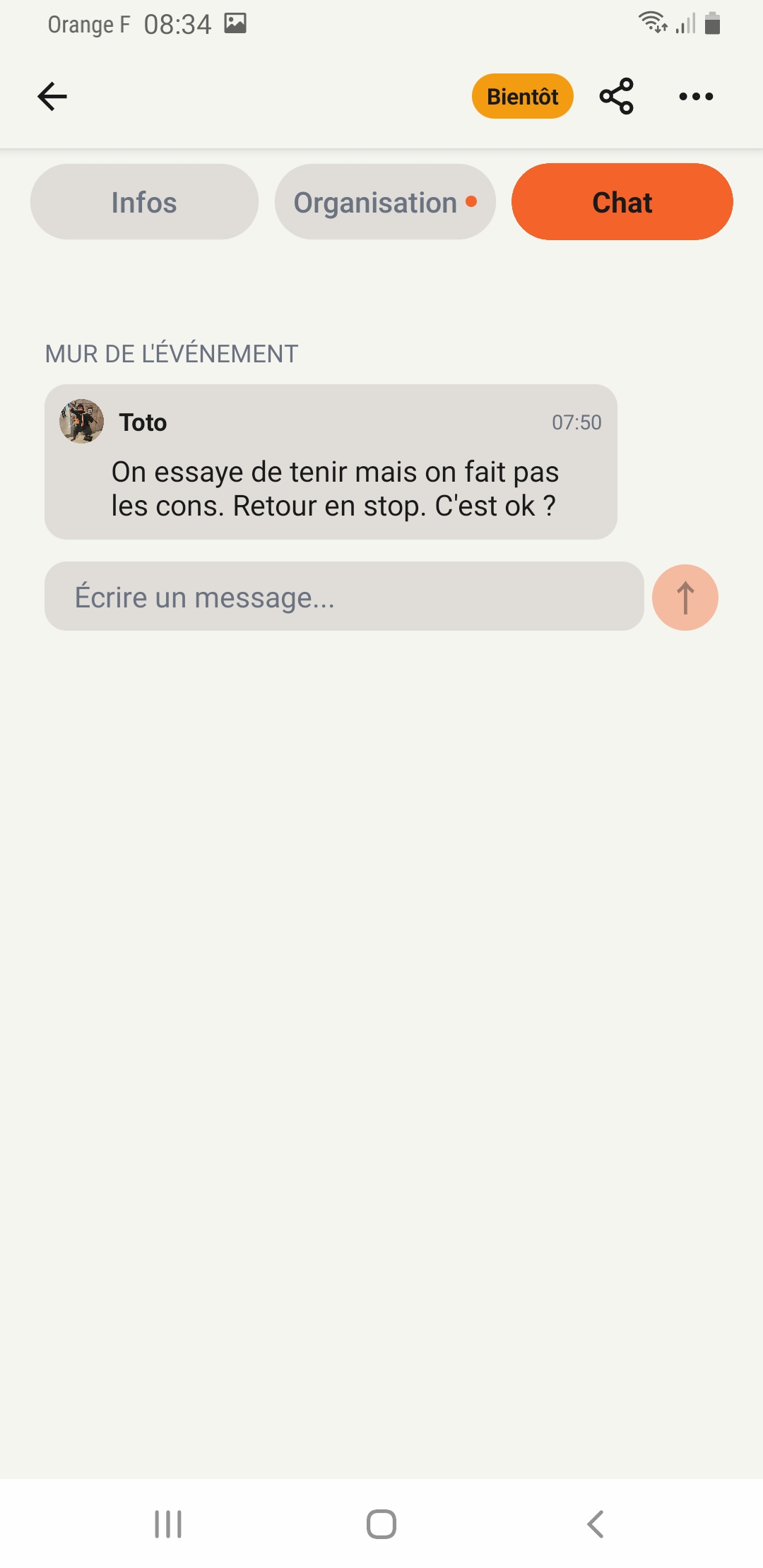Tap the Bientôt status badge
The image size is (763, 1568).
point(522,96)
